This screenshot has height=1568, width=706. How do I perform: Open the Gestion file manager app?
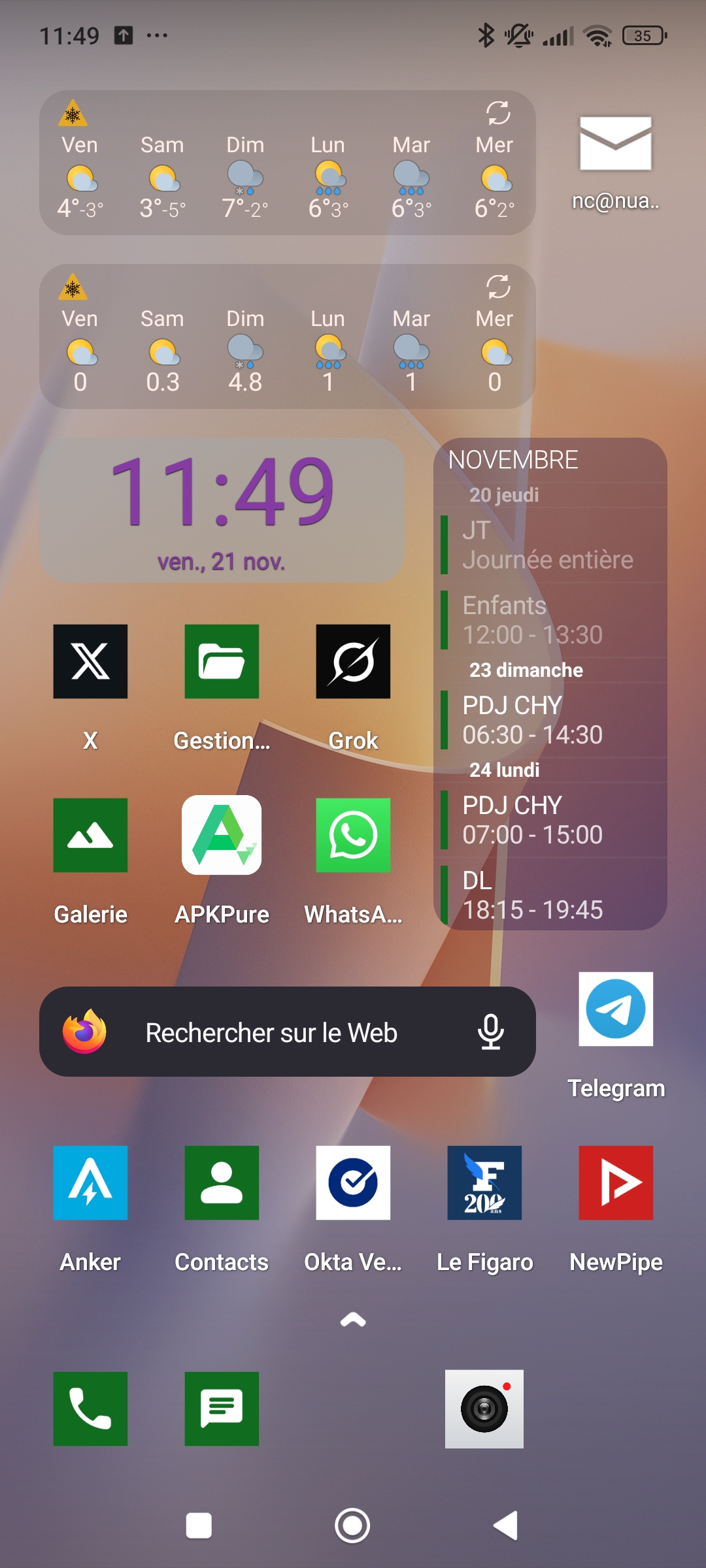pyautogui.click(x=222, y=661)
